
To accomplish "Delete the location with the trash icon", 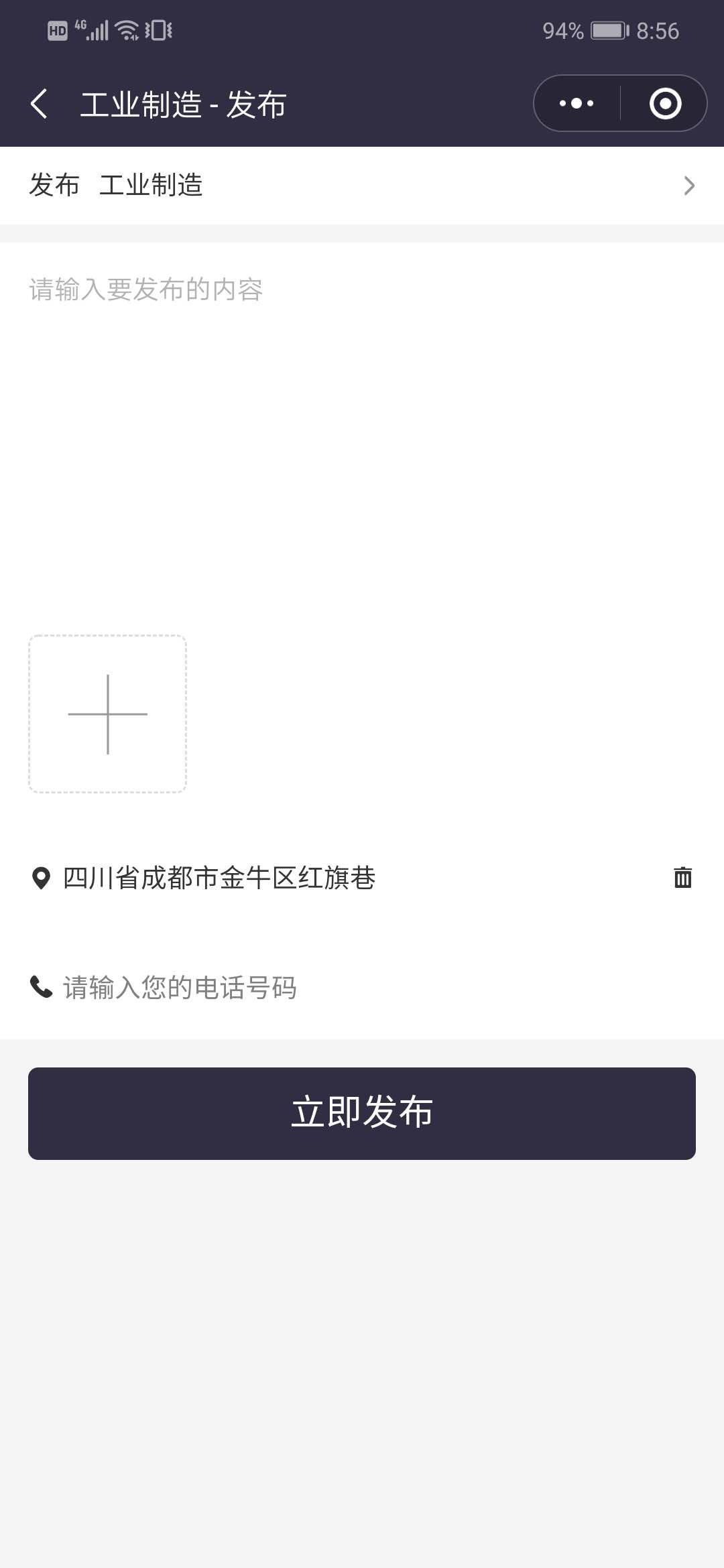I will 682,876.
